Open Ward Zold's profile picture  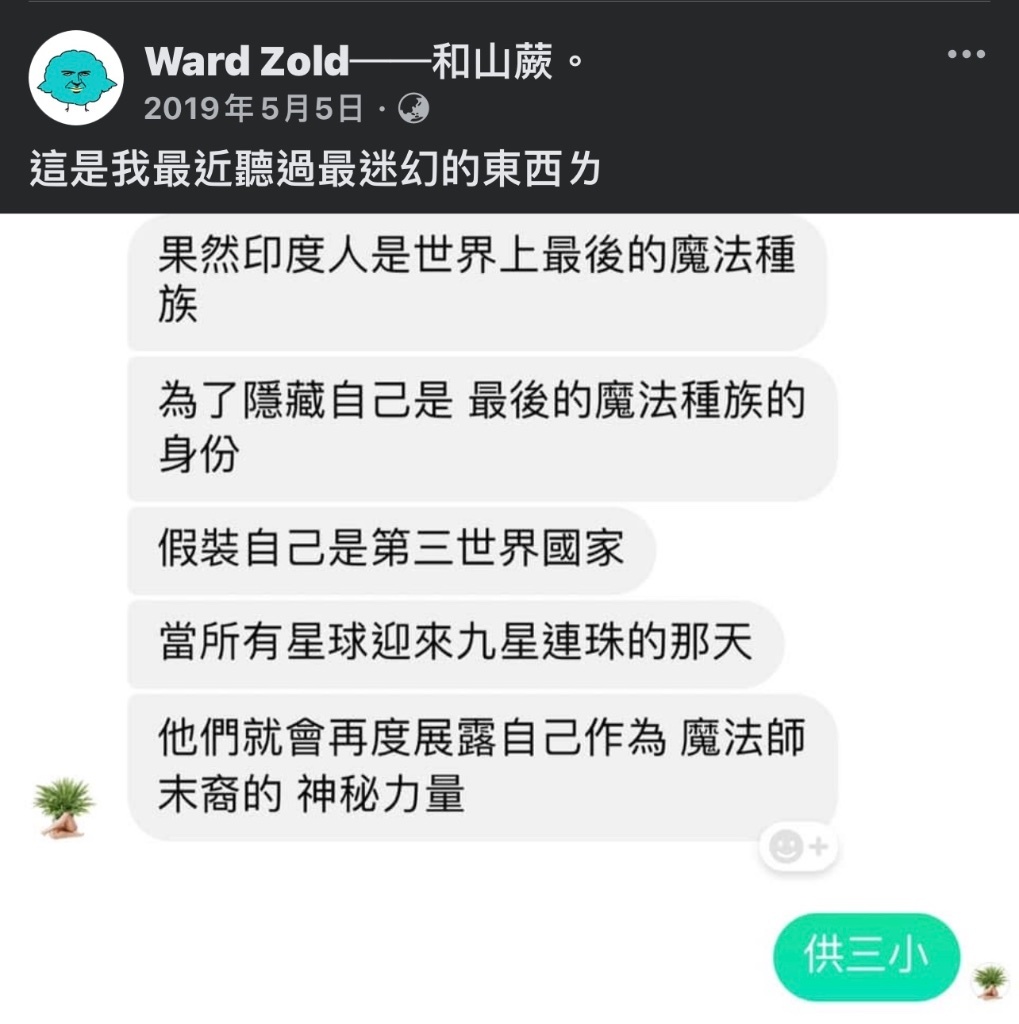pyautogui.click(x=76, y=78)
